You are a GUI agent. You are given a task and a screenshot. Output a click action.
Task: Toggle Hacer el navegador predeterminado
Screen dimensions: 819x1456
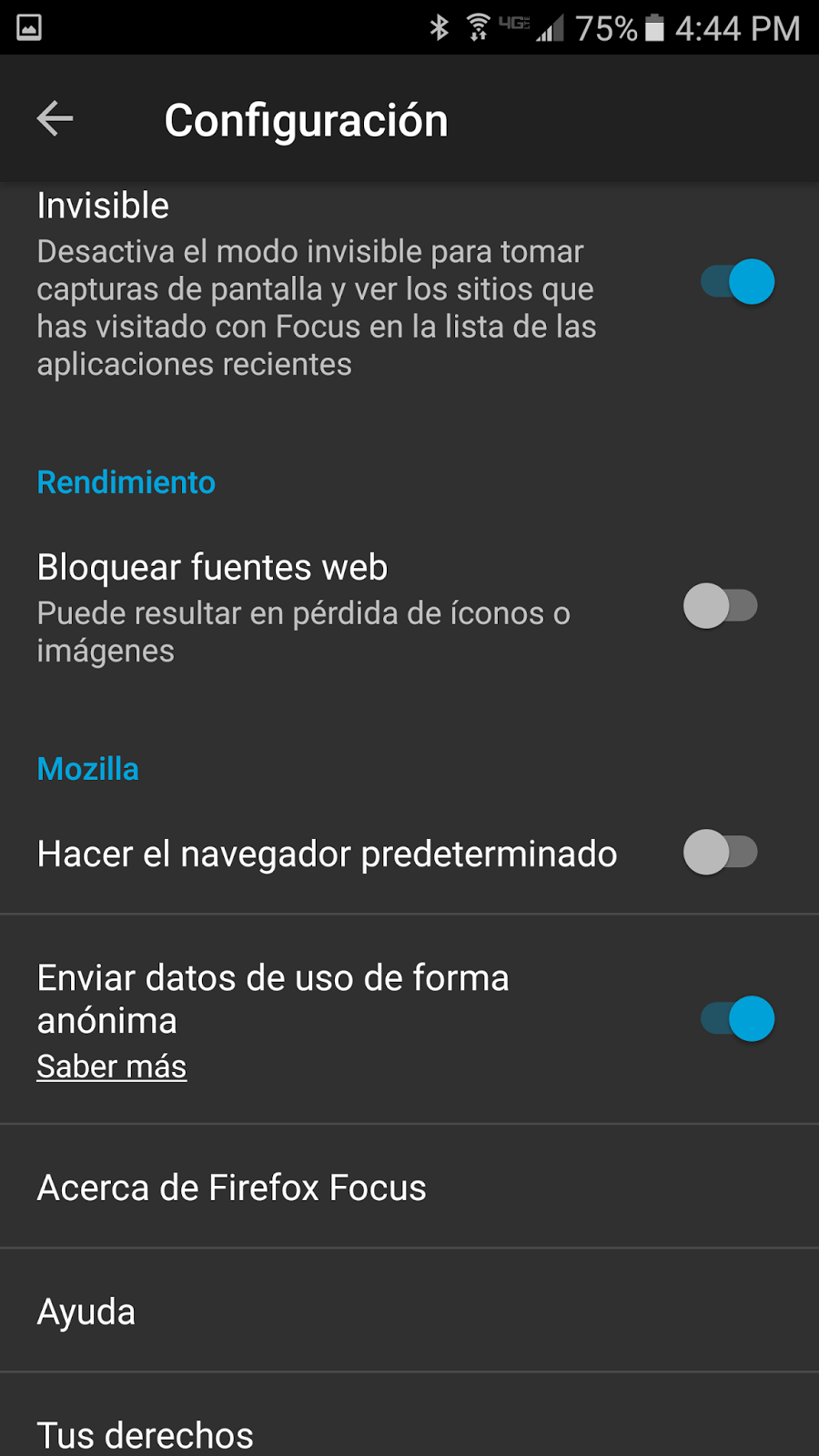(721, 853)
